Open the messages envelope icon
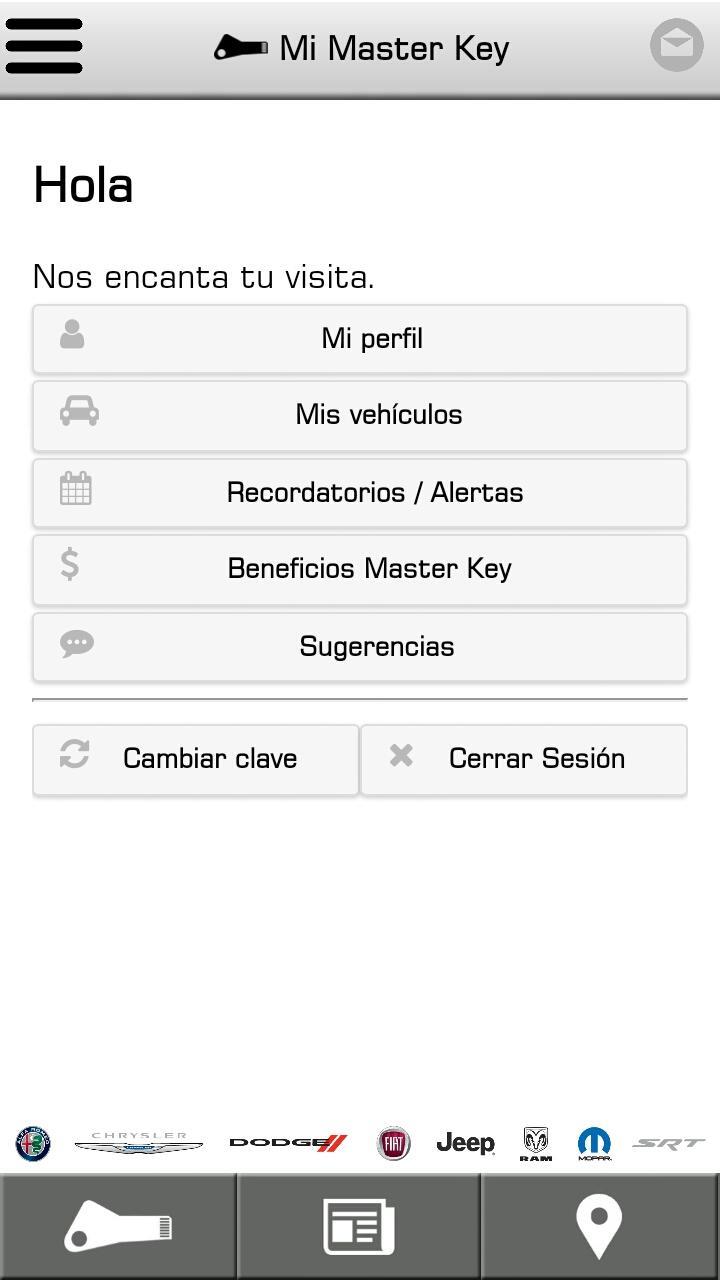This screenshot has width=720, height=1280. [676, 45]
